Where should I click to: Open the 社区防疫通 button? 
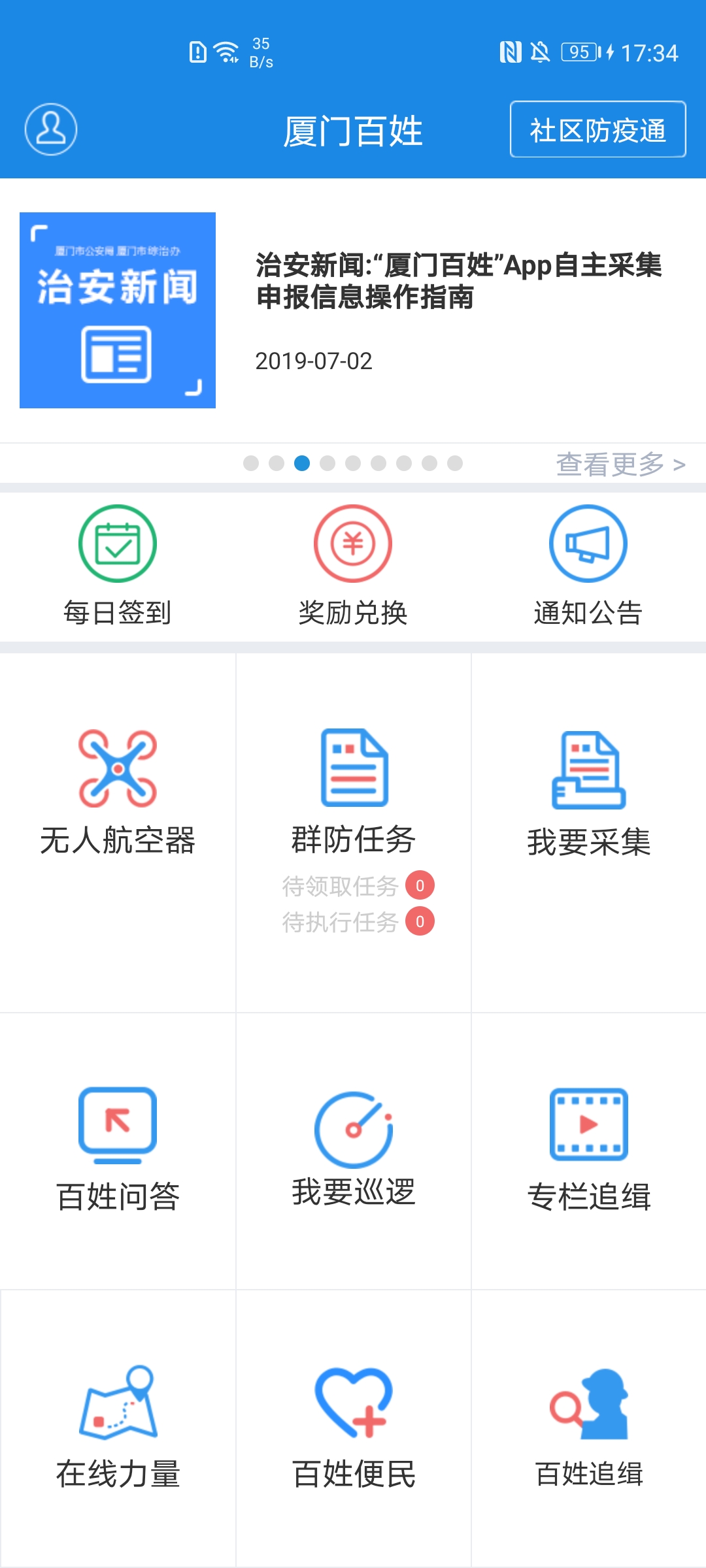pos(597,129)
